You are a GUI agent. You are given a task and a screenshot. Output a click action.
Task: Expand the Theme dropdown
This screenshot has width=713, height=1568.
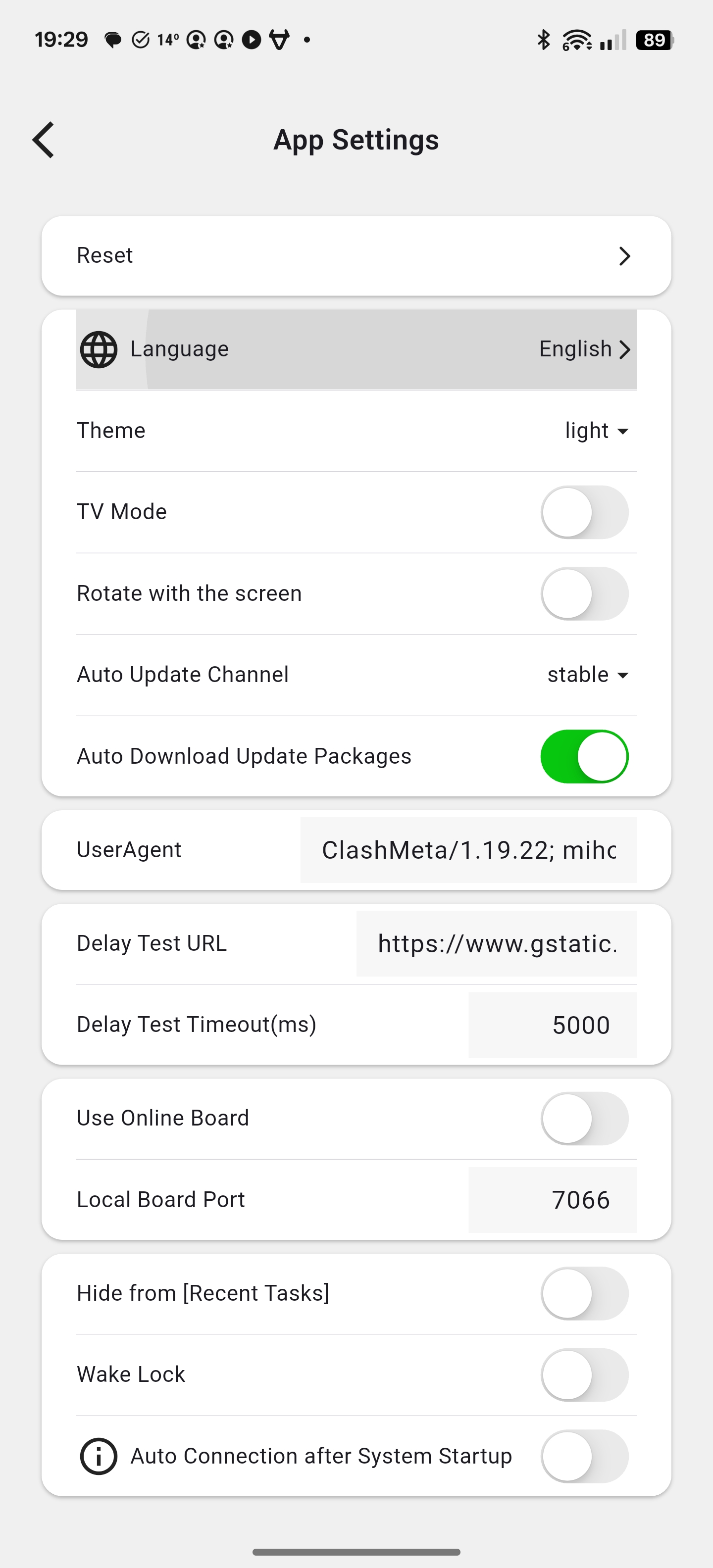click(x=596, y=431)
